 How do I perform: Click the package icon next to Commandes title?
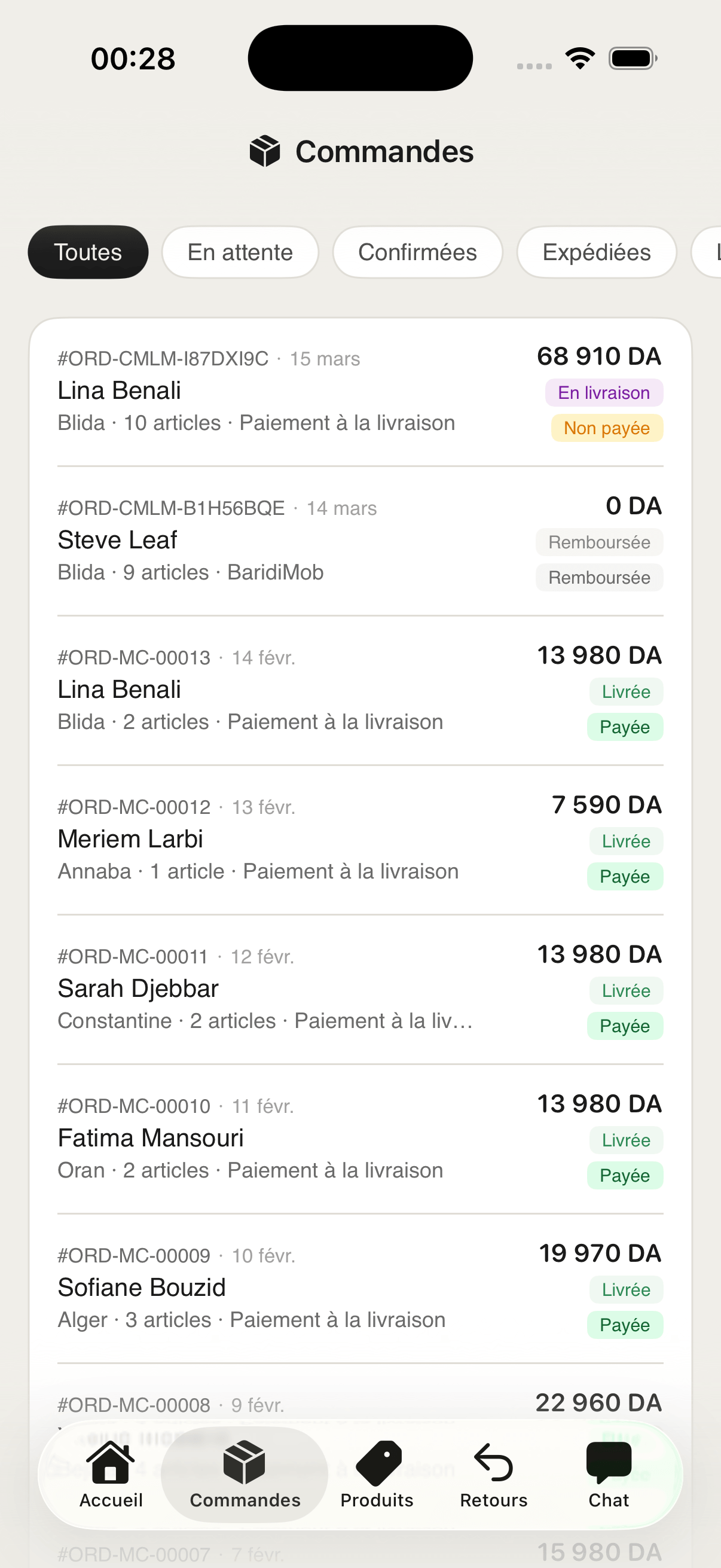264,150
